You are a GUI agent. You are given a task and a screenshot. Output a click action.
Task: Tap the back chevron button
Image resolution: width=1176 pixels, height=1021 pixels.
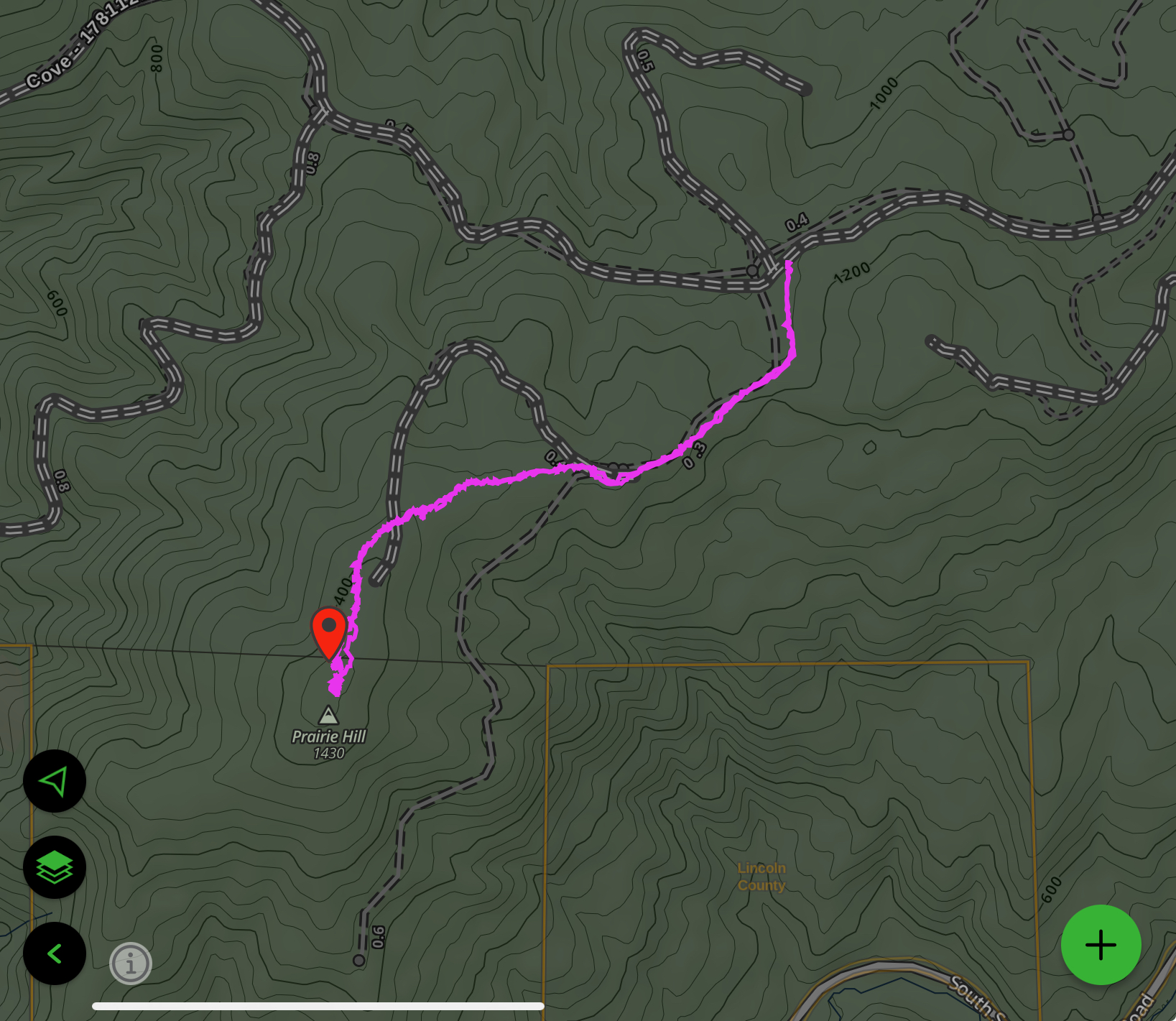tap(55, 953)
